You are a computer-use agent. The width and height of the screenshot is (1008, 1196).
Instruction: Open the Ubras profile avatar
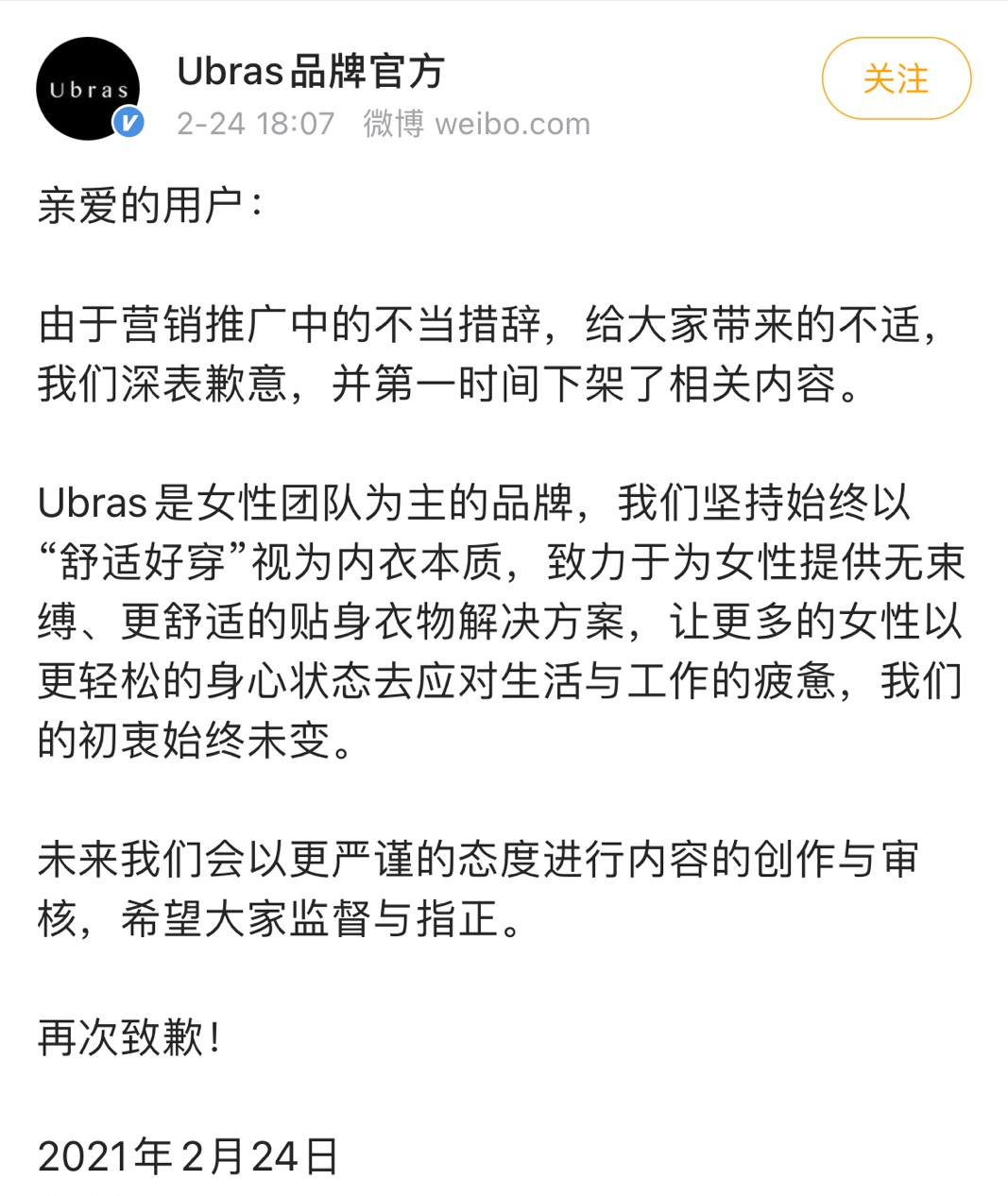88,89
